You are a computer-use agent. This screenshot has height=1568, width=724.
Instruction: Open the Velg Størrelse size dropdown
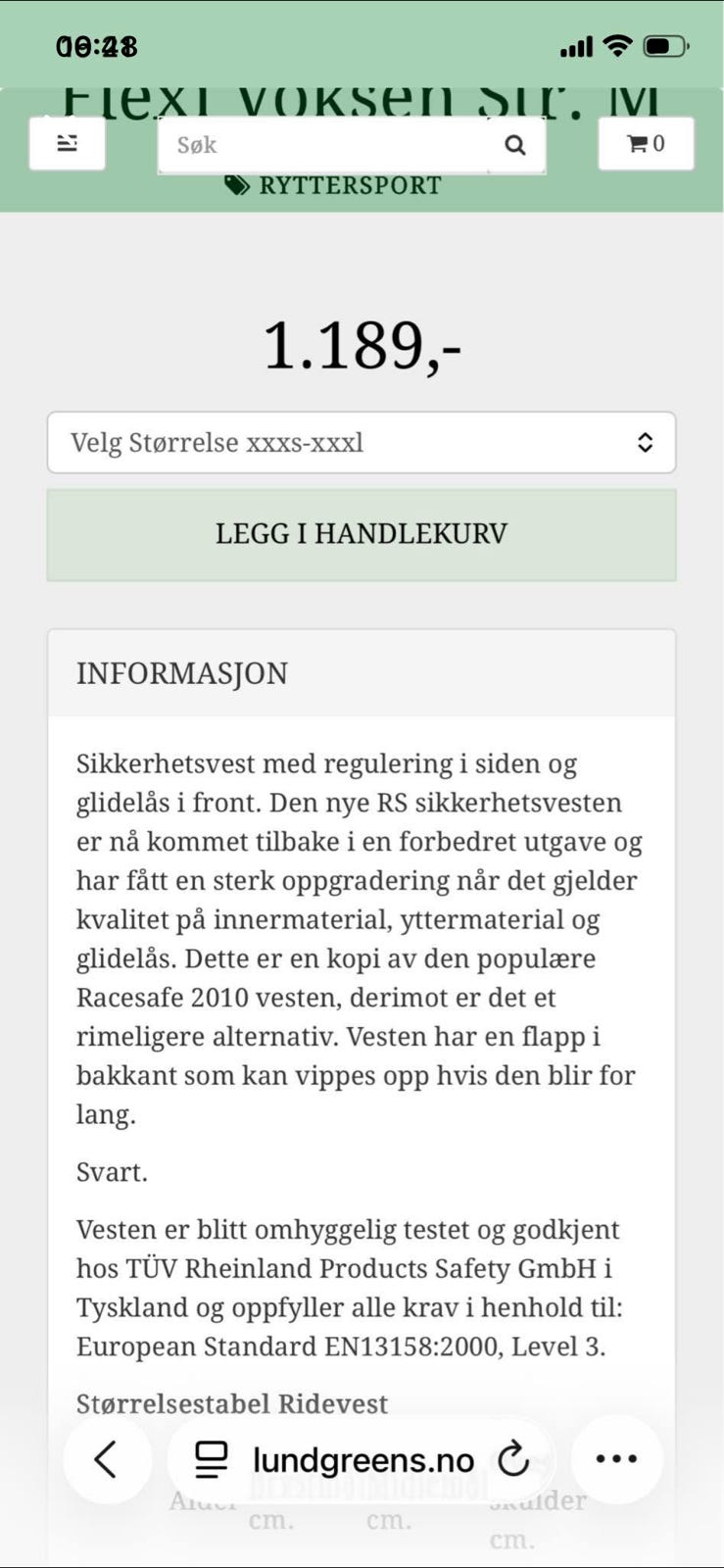click(x=362, y=442)
